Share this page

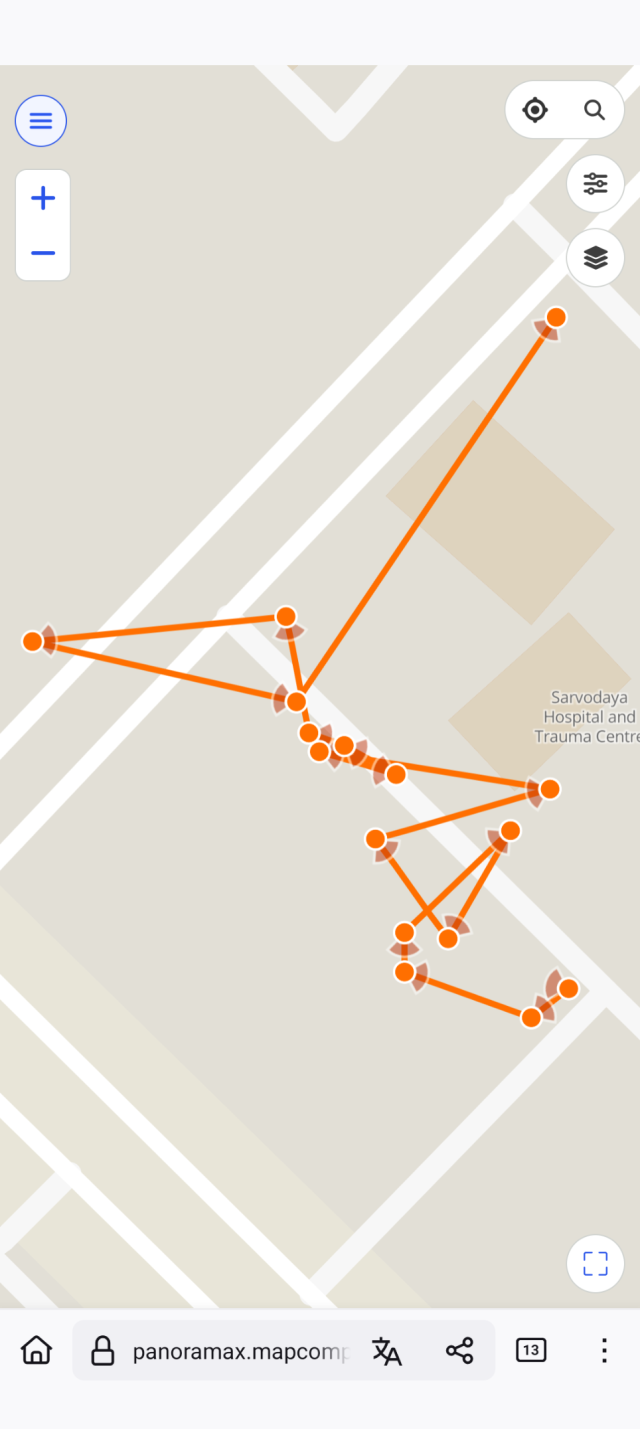coord(460,1351)
